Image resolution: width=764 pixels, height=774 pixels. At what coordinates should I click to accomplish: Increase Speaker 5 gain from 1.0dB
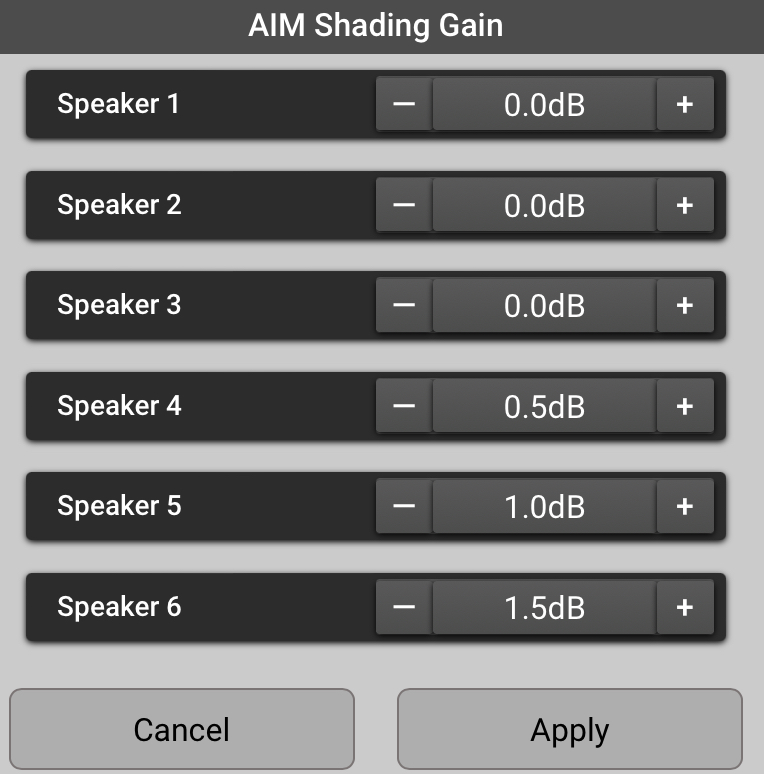685,506
